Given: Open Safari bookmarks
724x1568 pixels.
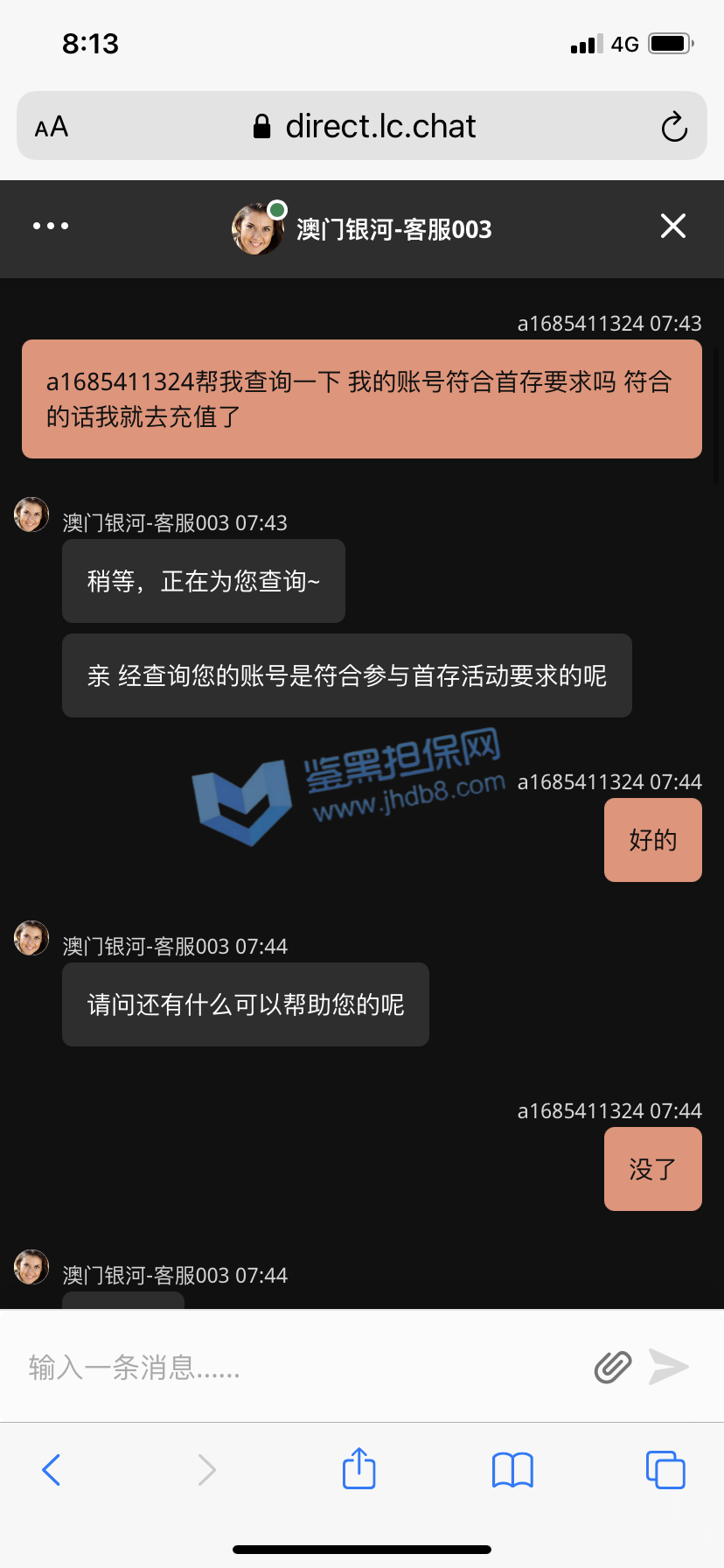Looking at the screenshot, I should [512, 1469].
